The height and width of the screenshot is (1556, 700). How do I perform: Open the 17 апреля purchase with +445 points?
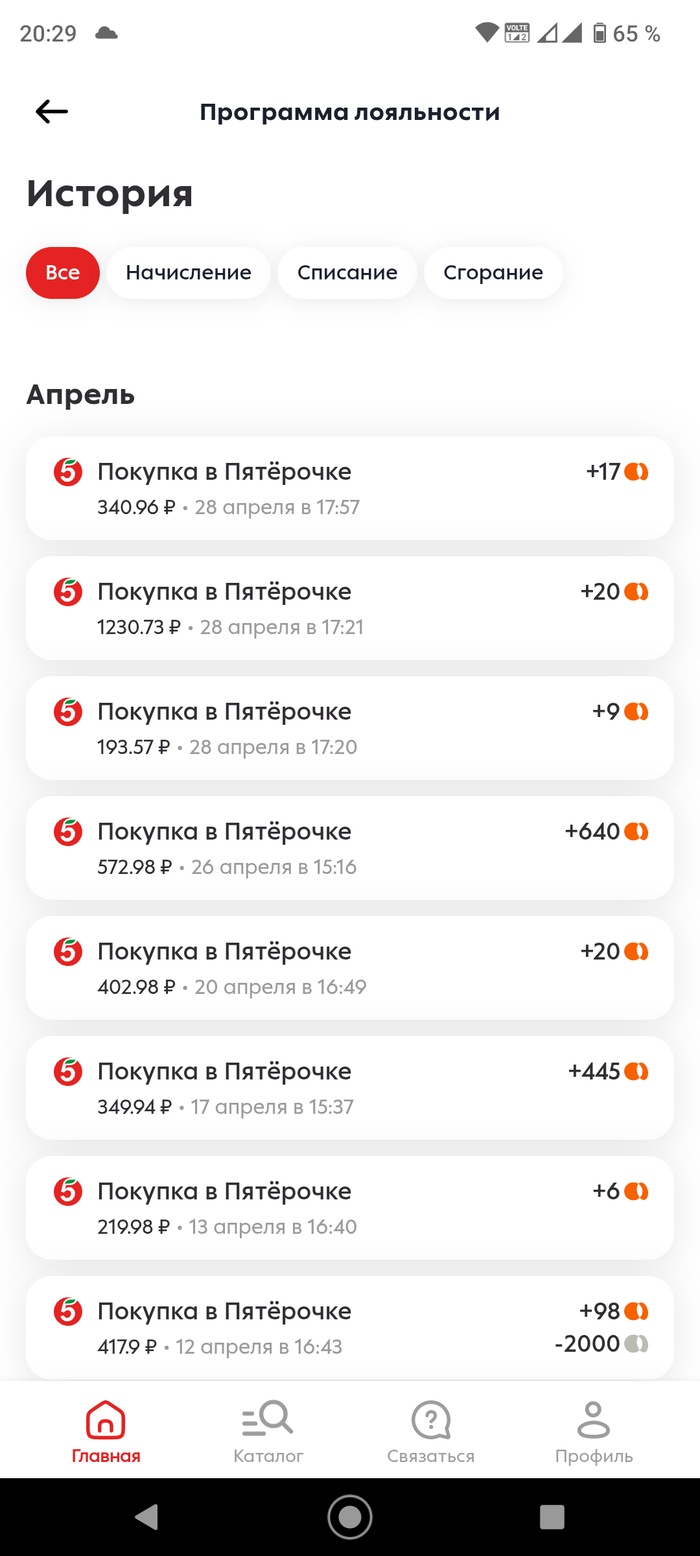350,1088
